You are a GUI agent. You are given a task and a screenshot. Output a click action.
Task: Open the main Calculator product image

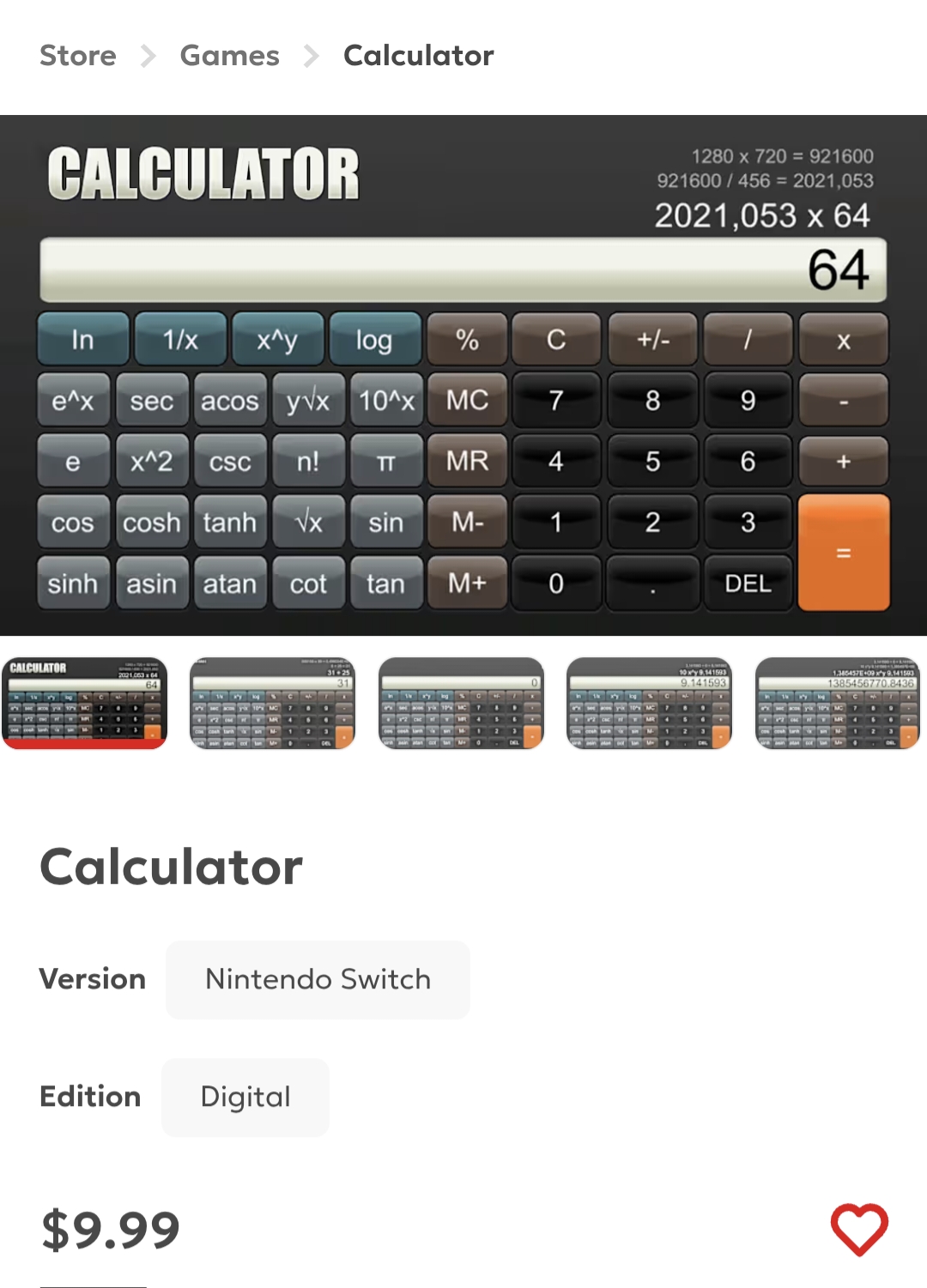click(463, 375)
